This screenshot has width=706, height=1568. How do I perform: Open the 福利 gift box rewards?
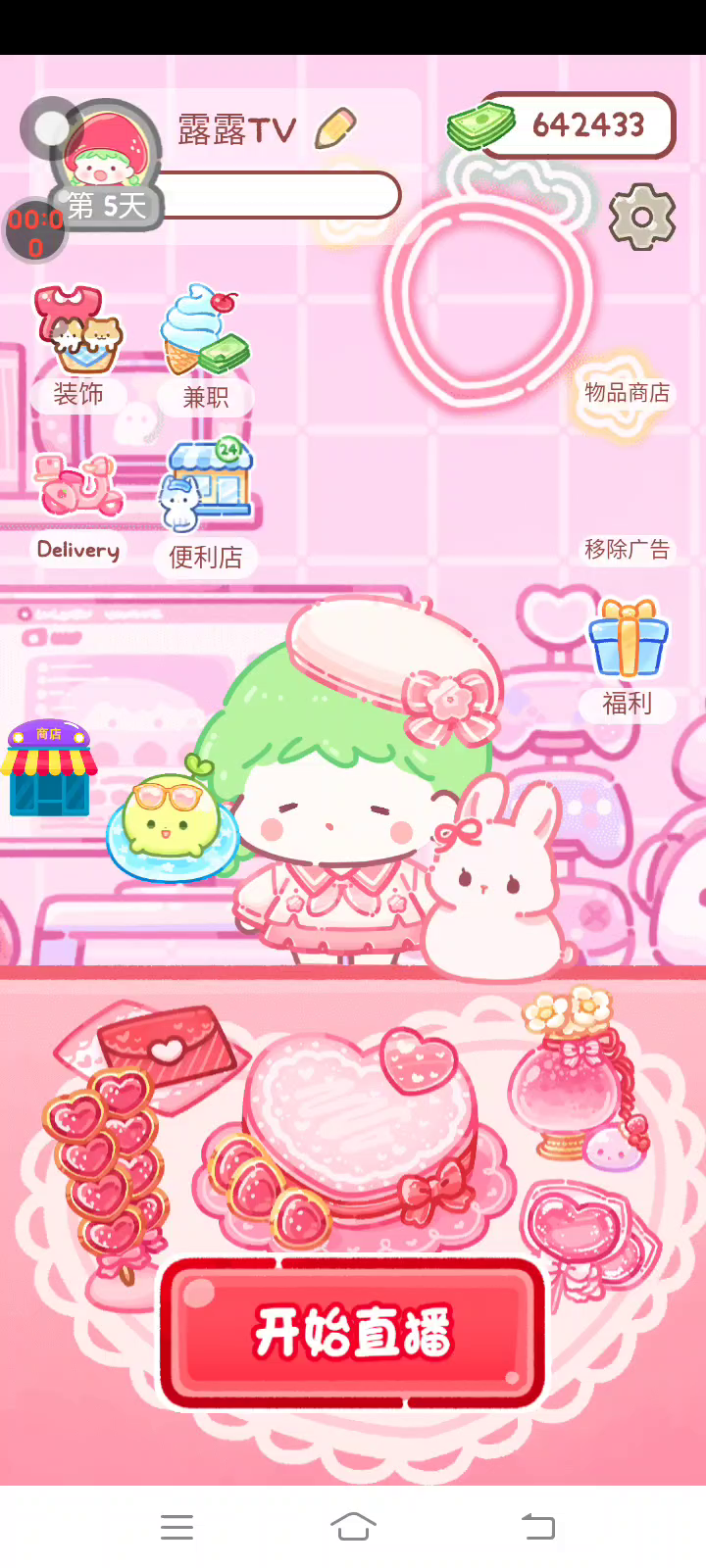pyautogui.click(x=628, y=657)
